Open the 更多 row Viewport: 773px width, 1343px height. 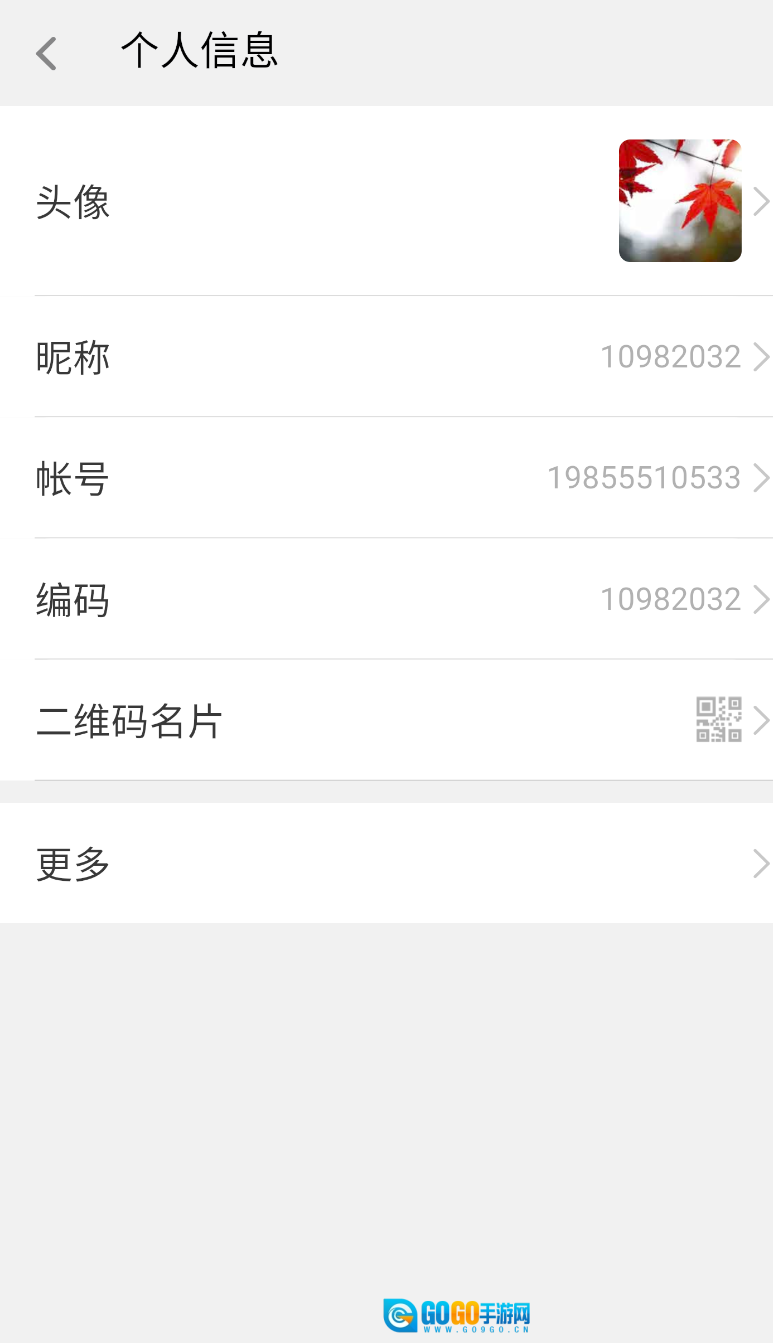coord(386,863)
